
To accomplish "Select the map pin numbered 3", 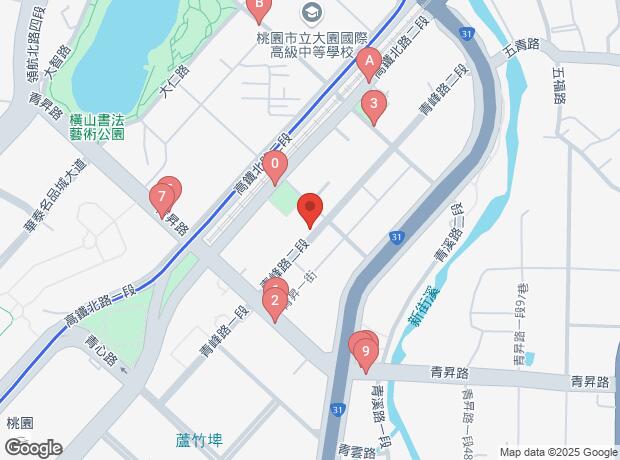I will (374, 103).
